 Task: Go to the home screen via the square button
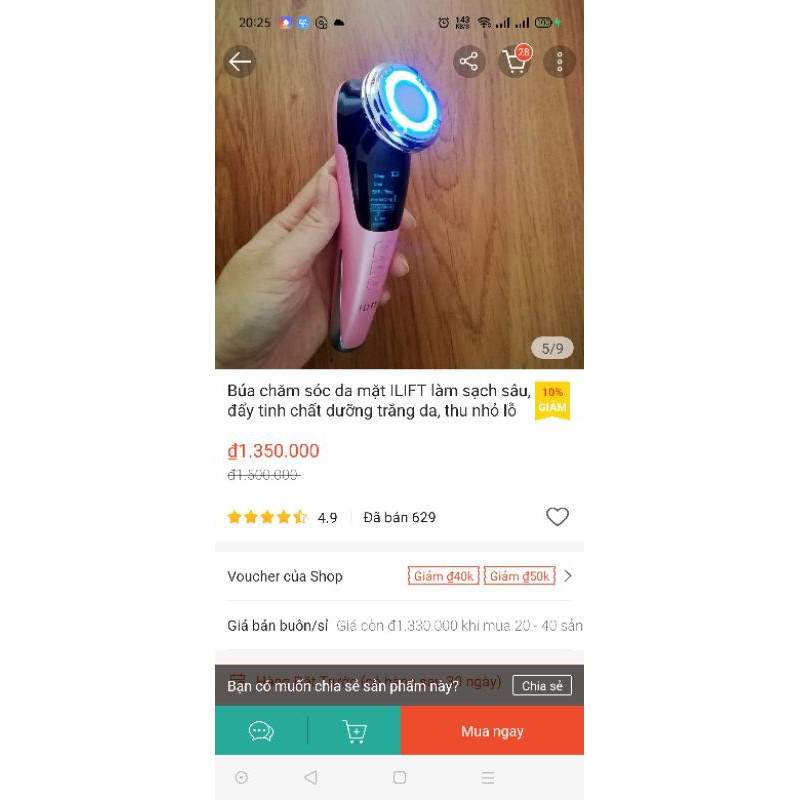click(399, 777)
